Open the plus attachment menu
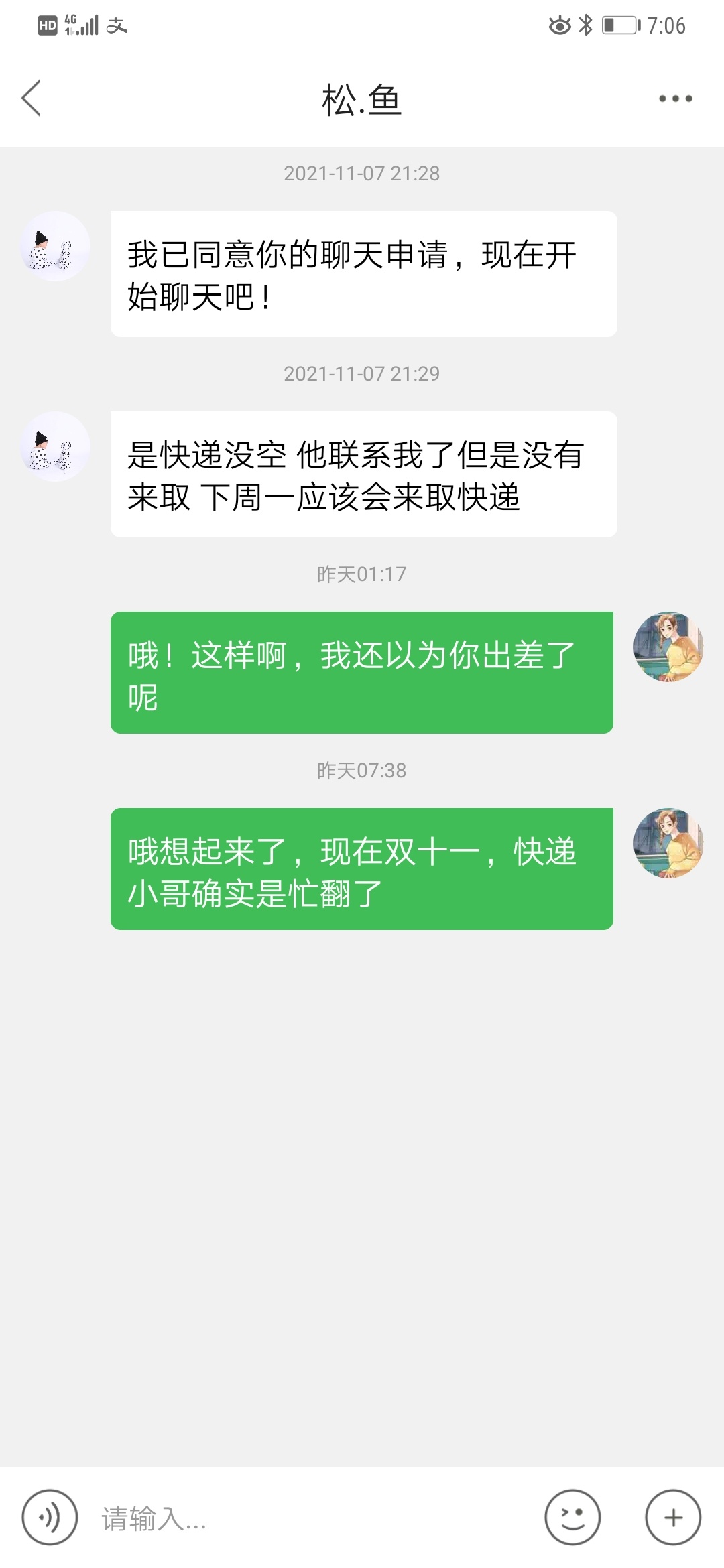 click(673, 1517)
